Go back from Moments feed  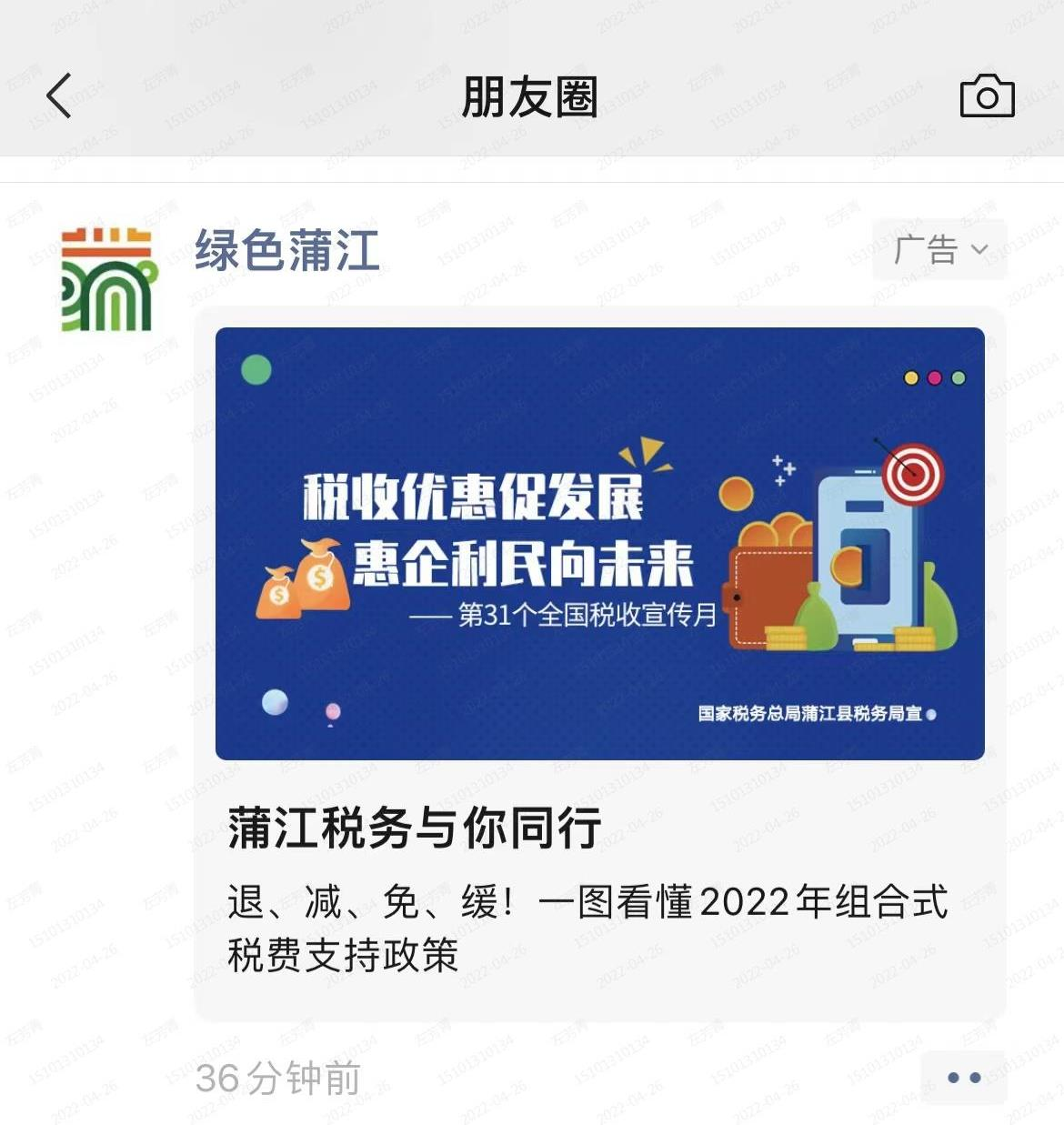[x=59, y=96]
